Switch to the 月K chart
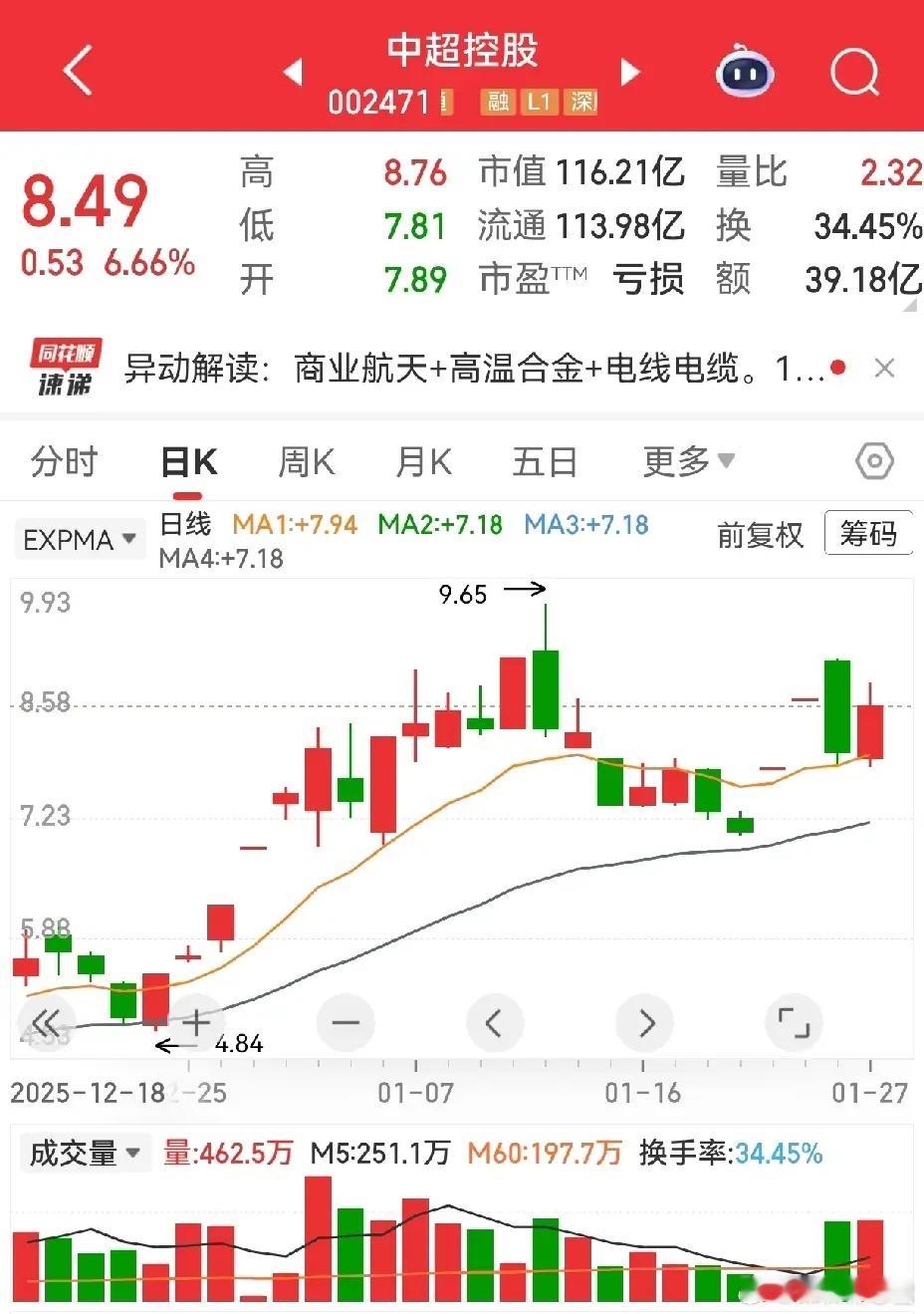 coord(423,462)
